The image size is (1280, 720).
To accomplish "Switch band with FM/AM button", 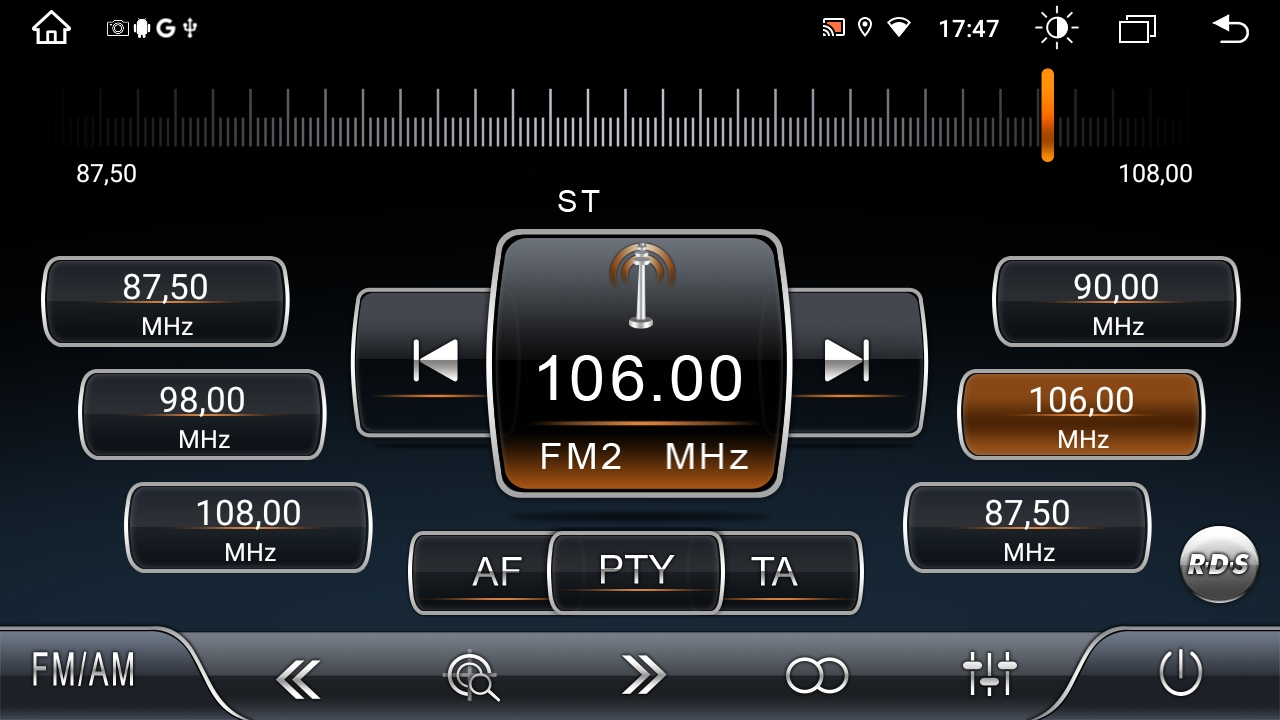I will coord(83,670).
